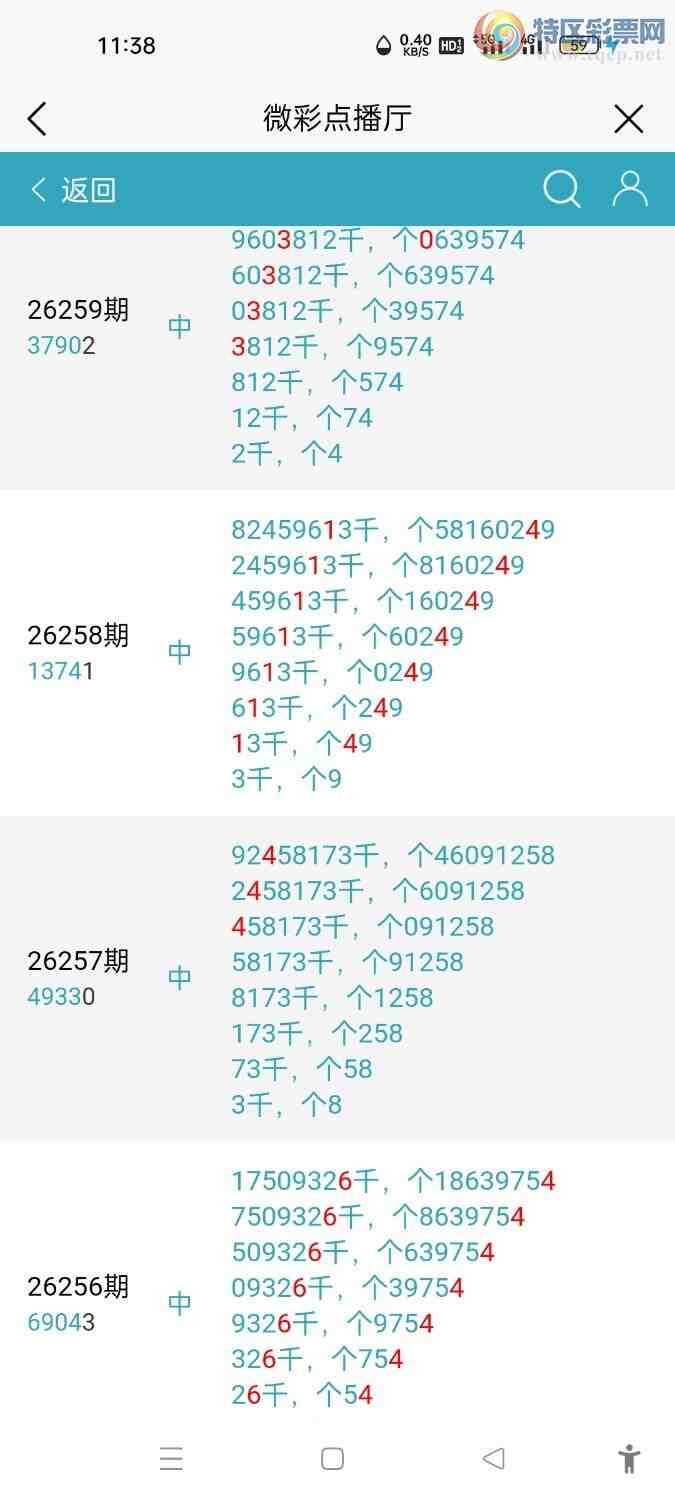
Task: Open the user profile icon
Action: coord(630,188)
